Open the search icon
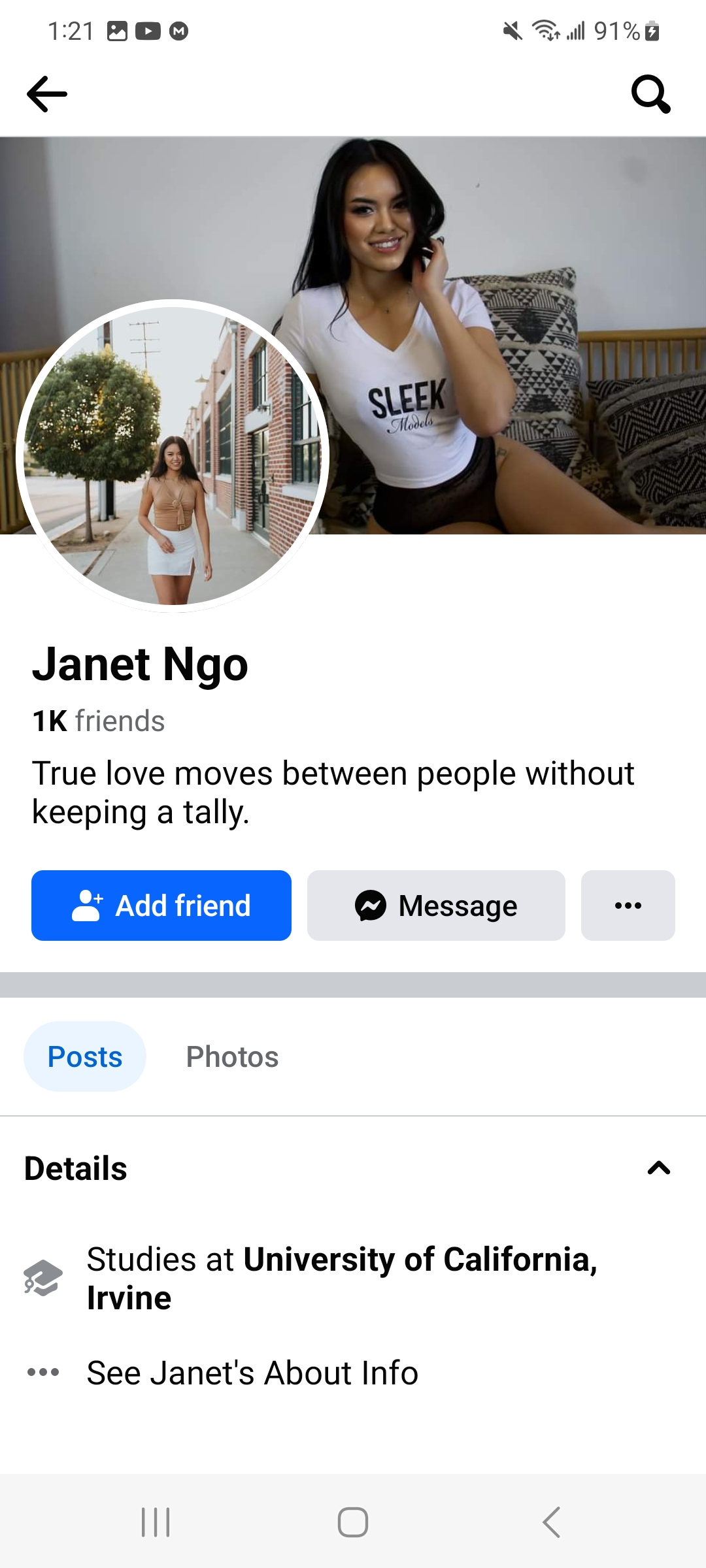The image size is (706, 1568). [650, 94]
